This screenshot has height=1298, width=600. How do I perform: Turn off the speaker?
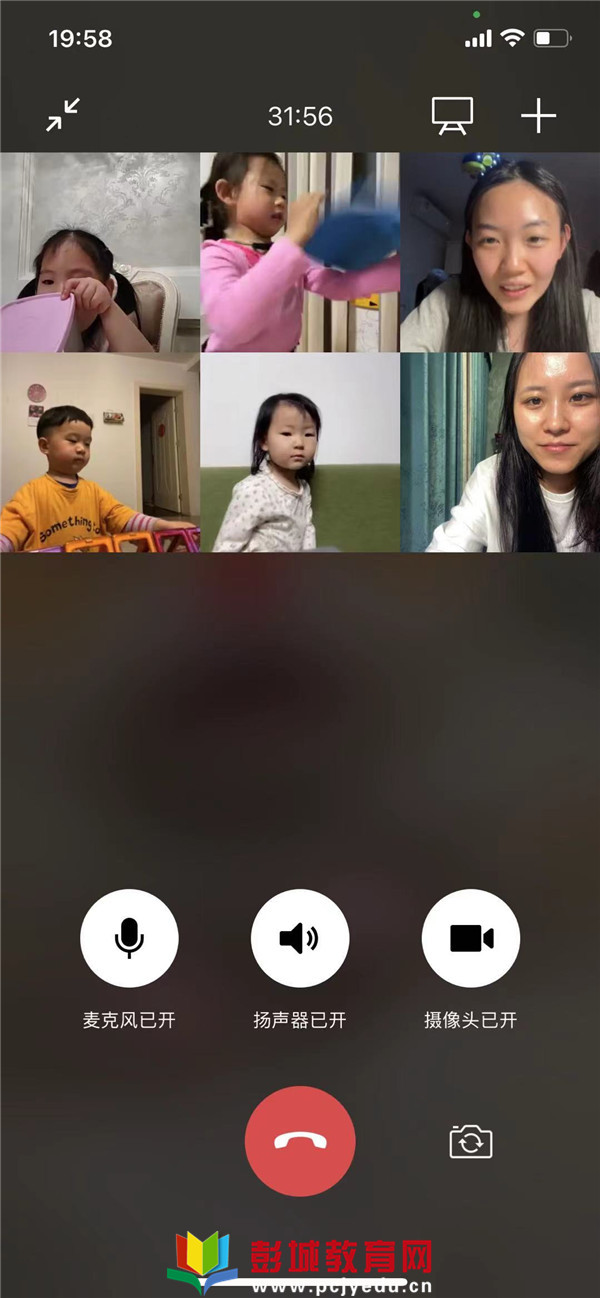(300, 938)
